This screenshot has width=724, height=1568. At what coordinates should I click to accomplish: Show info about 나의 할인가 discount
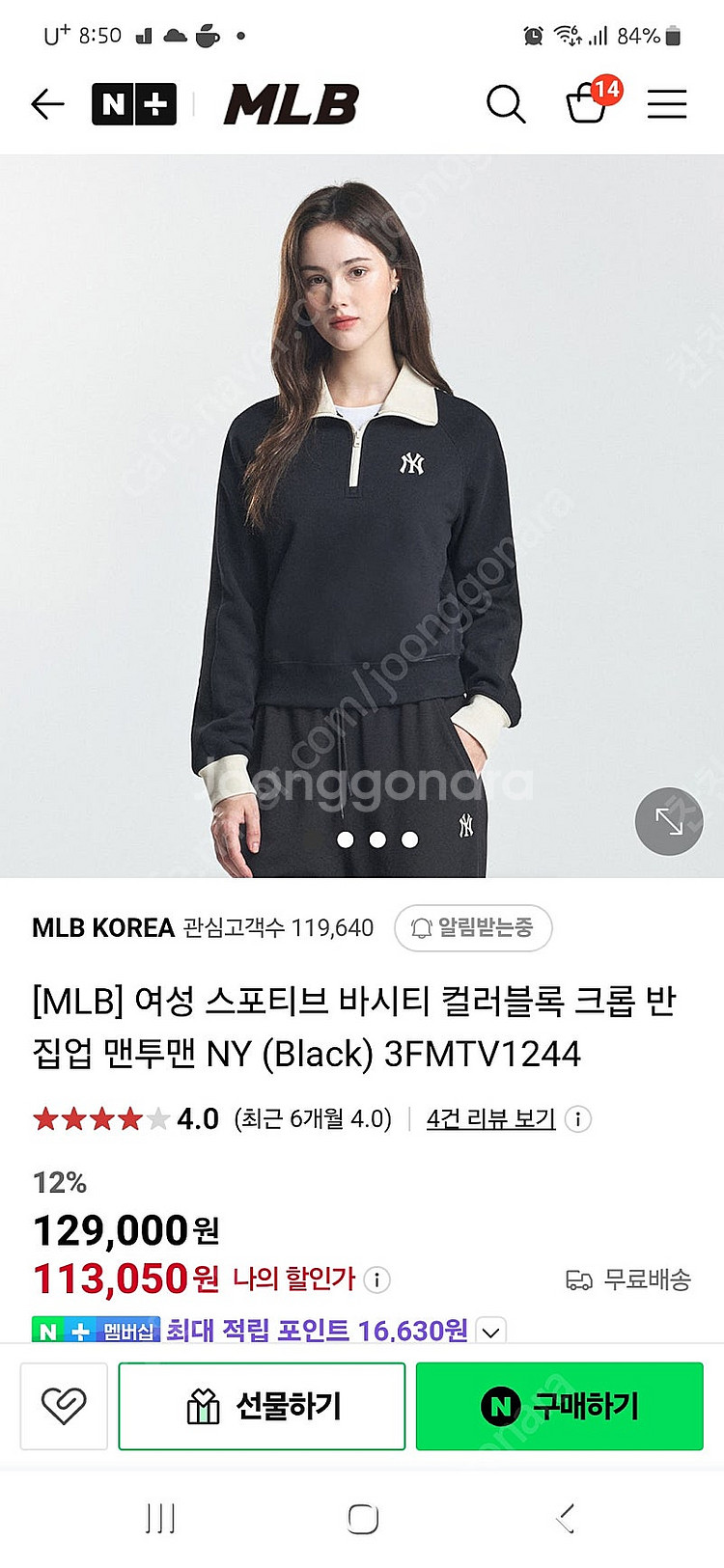tap(376, 1280)
